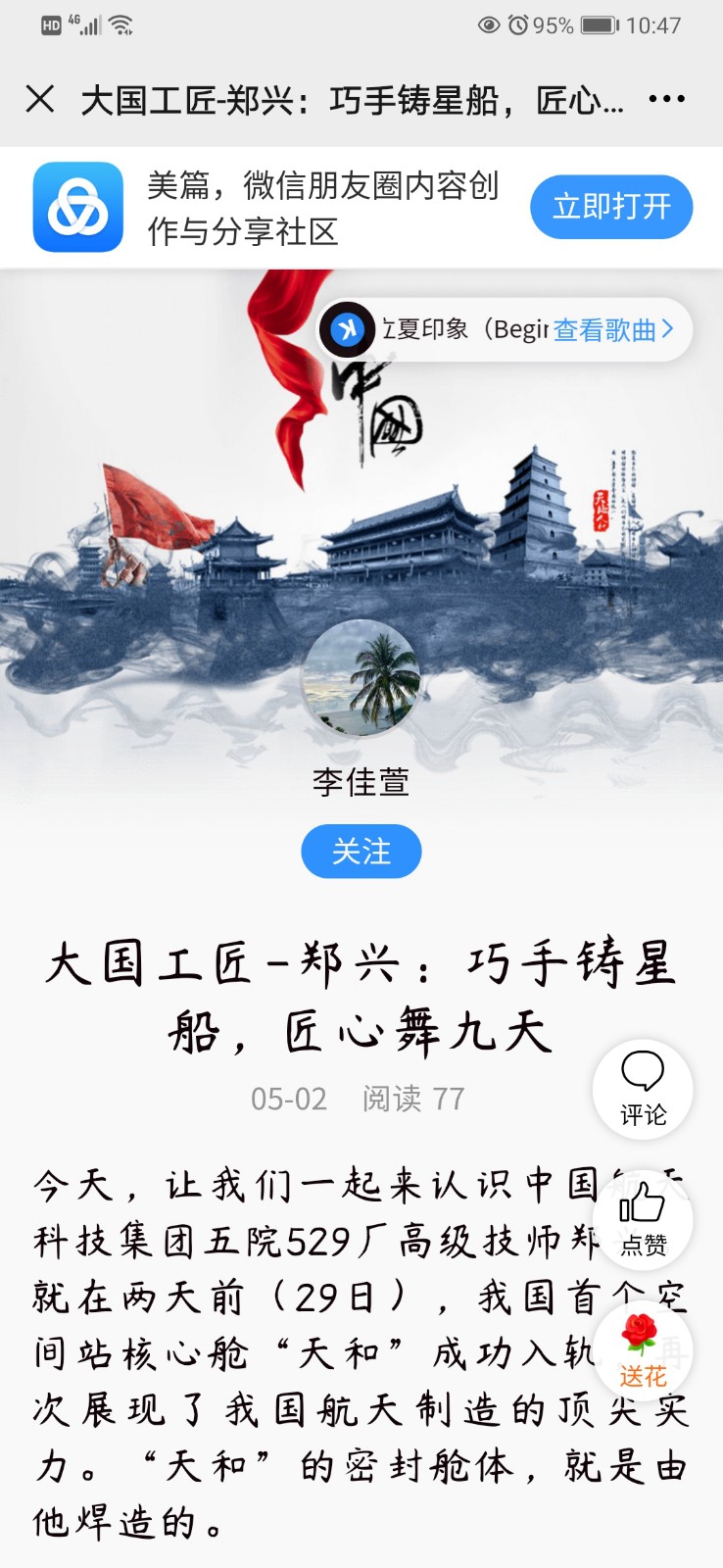Send a flower with 送花

643,1350
